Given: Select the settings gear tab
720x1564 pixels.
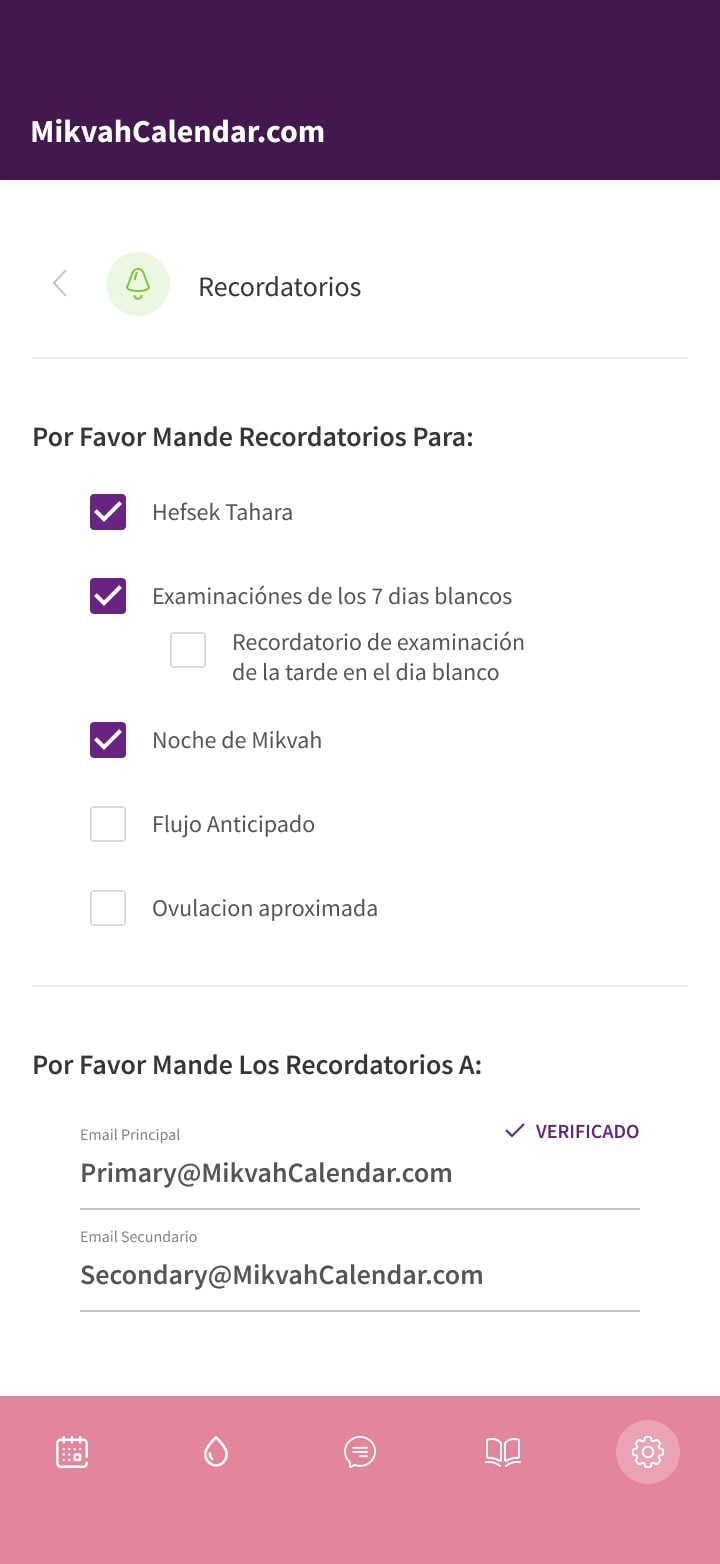Looking at the screenshot, I should tap(648, 1451).
